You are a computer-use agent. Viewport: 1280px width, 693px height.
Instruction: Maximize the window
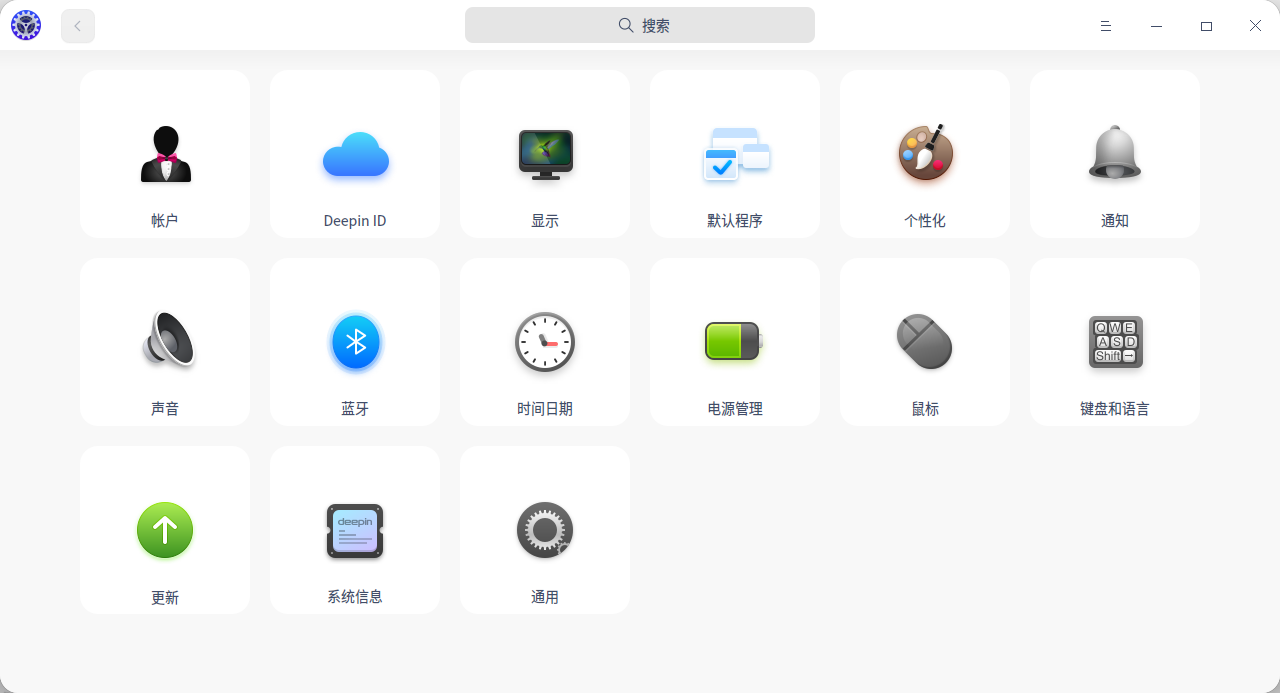tap(1206, 26)
